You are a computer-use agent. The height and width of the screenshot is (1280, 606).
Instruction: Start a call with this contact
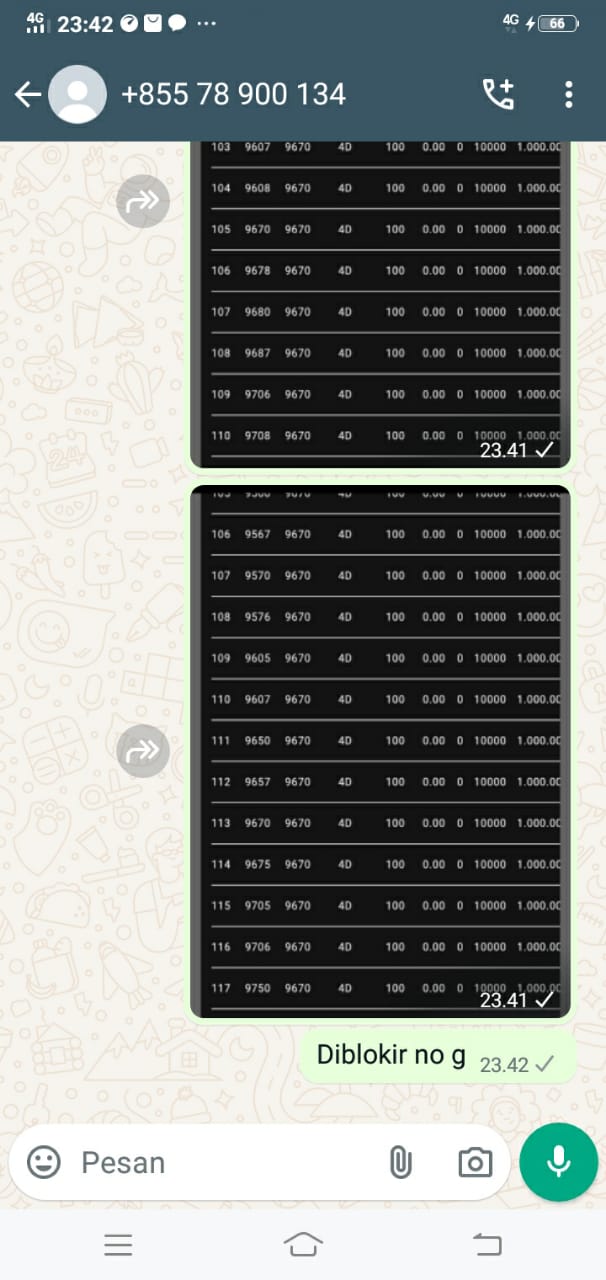point(498,95)
